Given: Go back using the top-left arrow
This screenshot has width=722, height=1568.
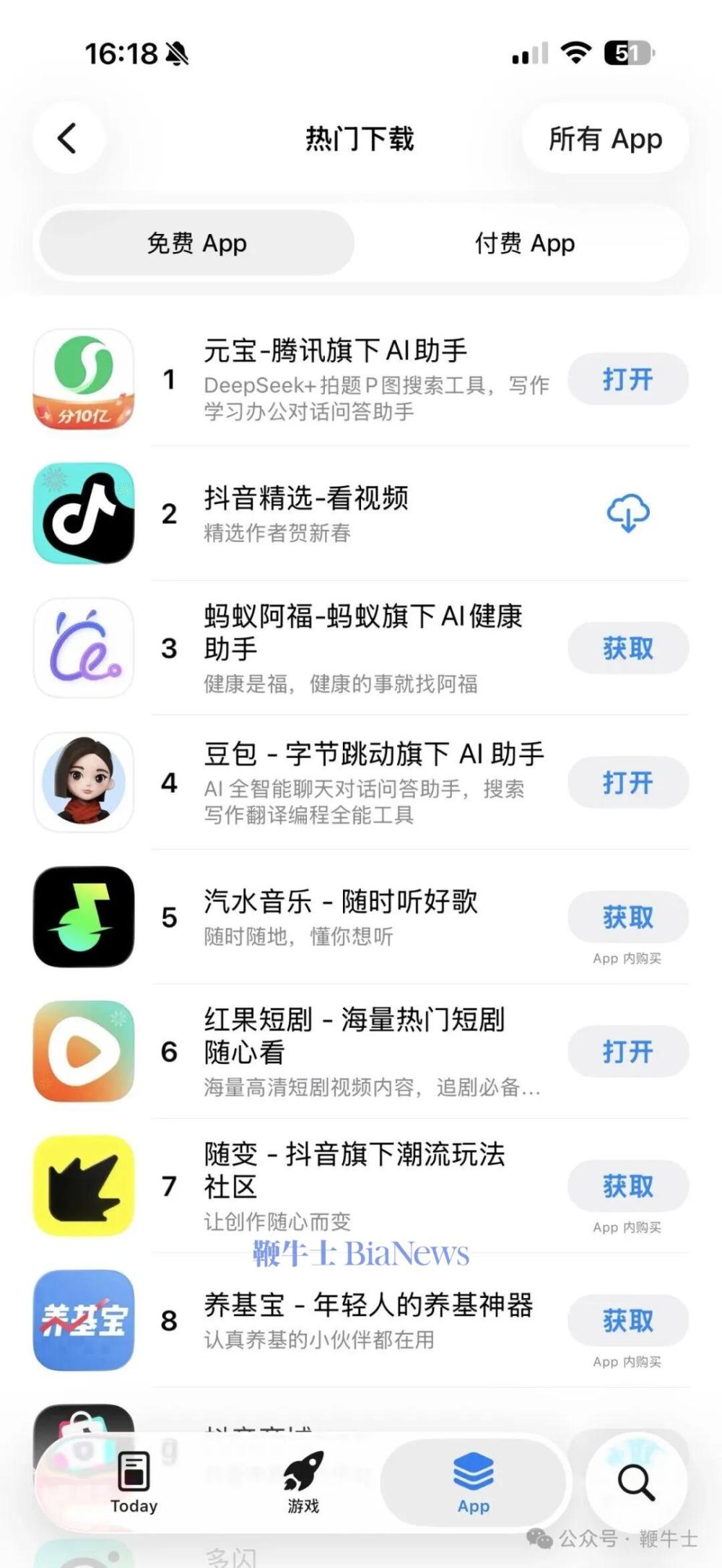Looking at the screenshot, I should point(68,138).
